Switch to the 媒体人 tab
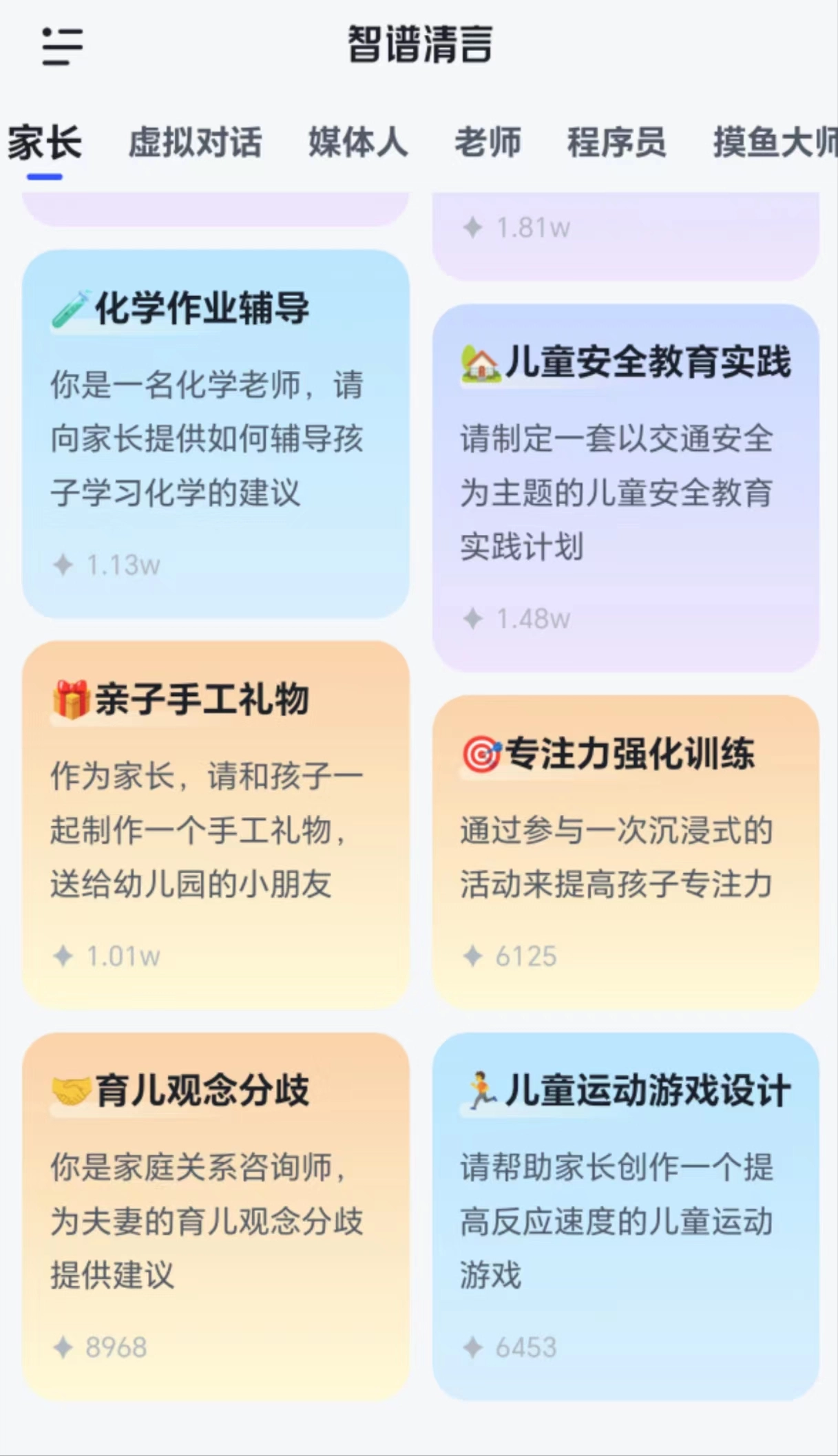838x1456 pixels. click(358, 143)
